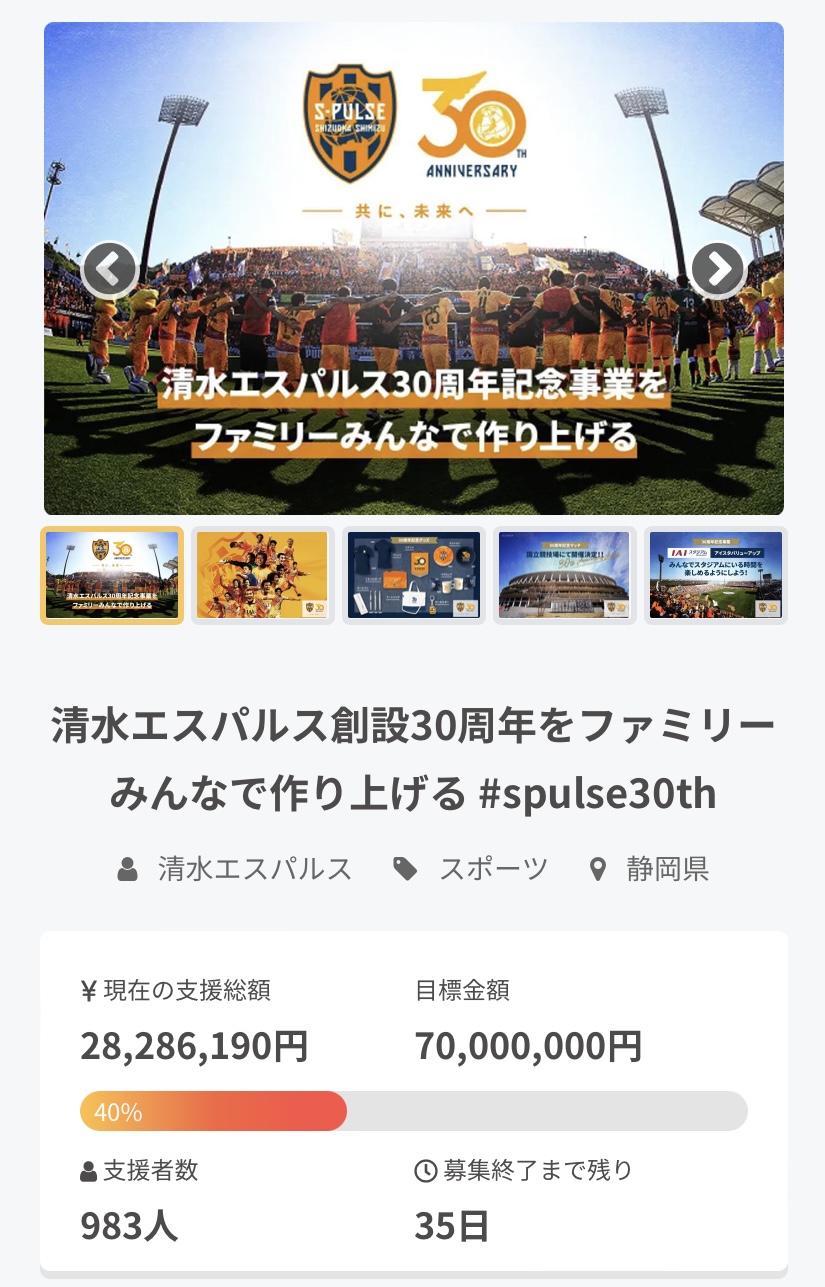Select the first stadium banner thumbnail
The image size is (825, 1287).
[x=112, y=575]
